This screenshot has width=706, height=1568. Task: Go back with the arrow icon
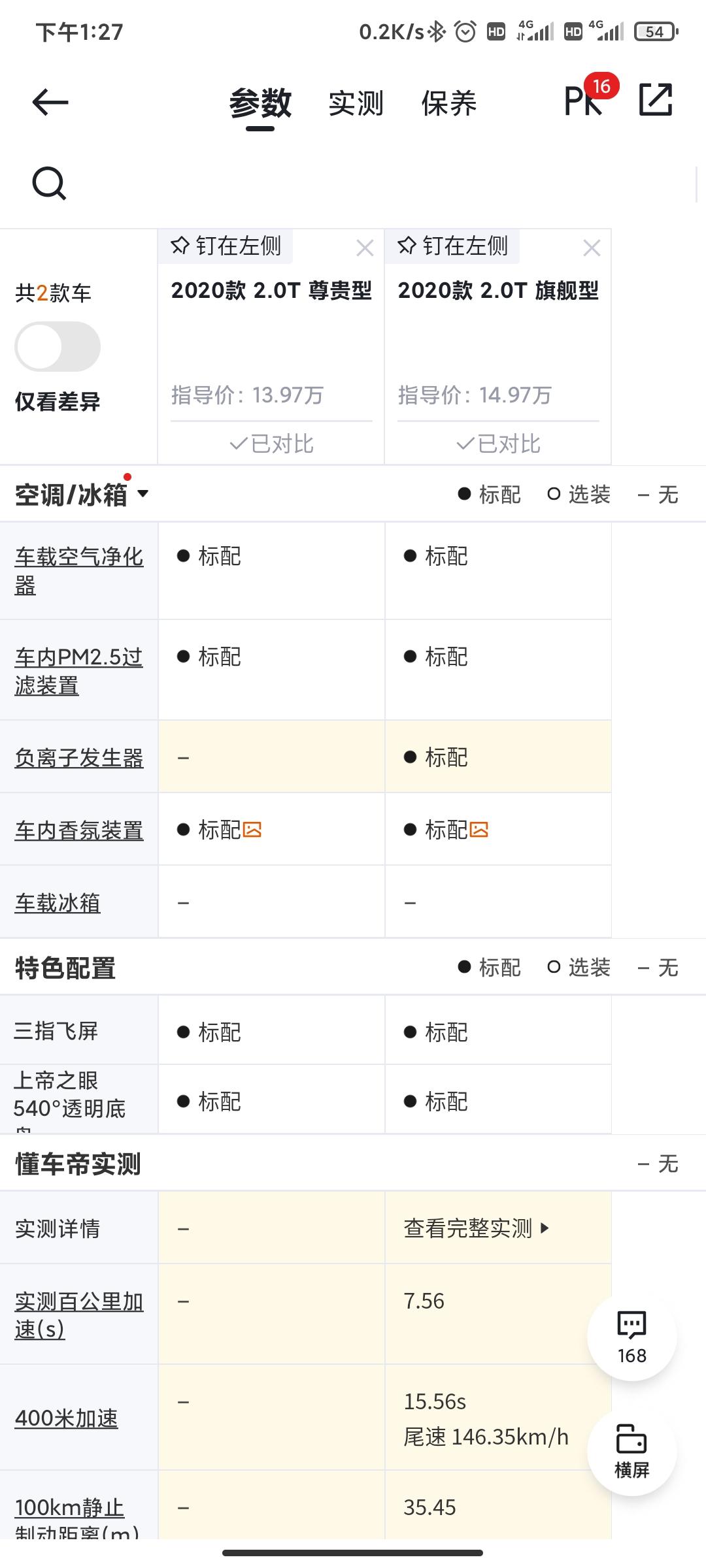(x=50, y=103)
